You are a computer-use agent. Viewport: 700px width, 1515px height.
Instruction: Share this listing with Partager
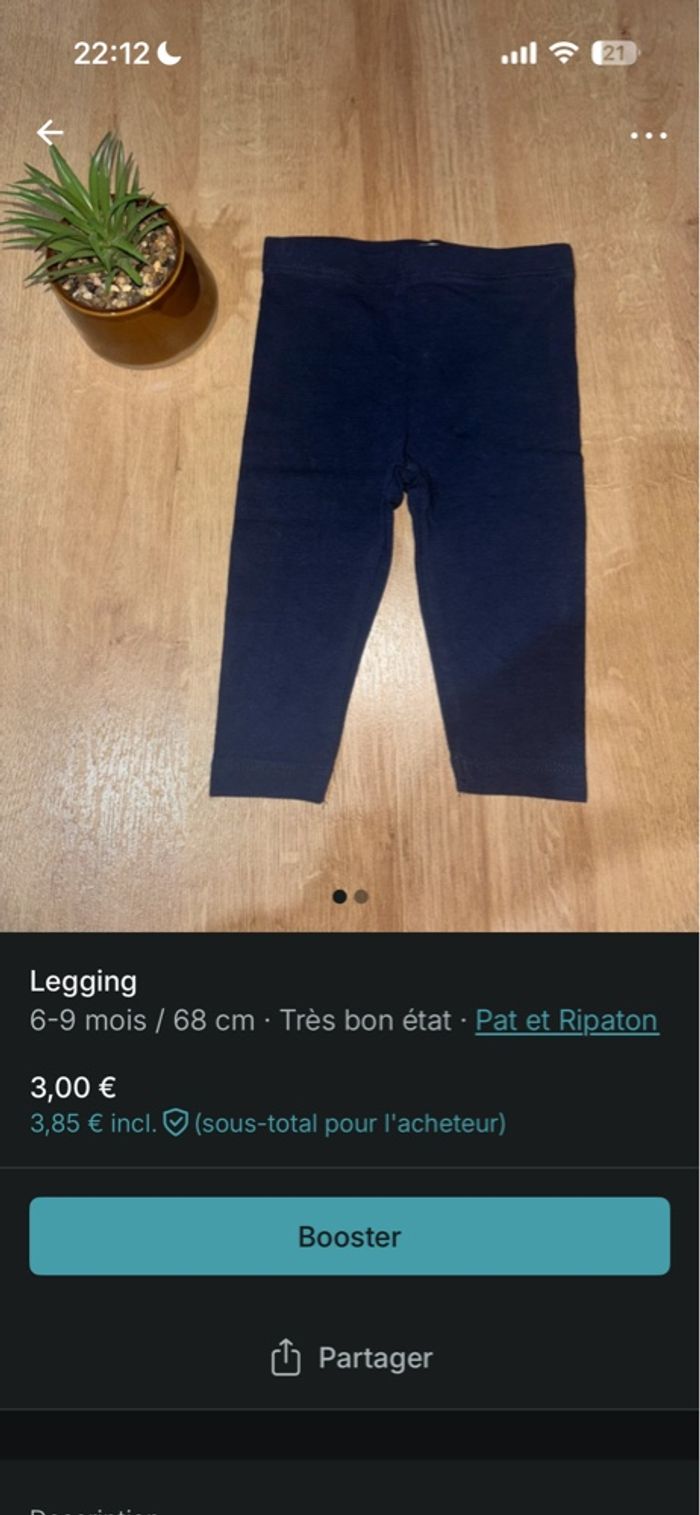(x=350, y=1358)
